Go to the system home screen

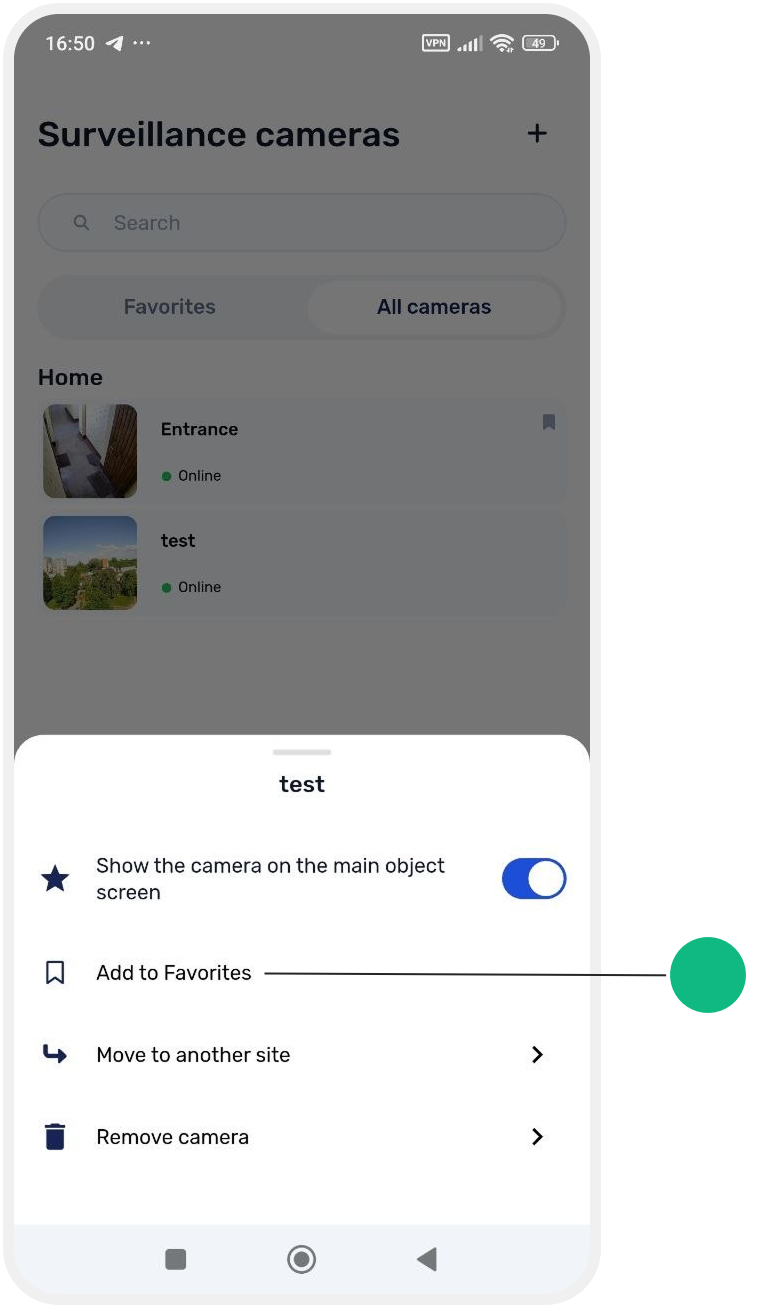(x=301, y=1259)
